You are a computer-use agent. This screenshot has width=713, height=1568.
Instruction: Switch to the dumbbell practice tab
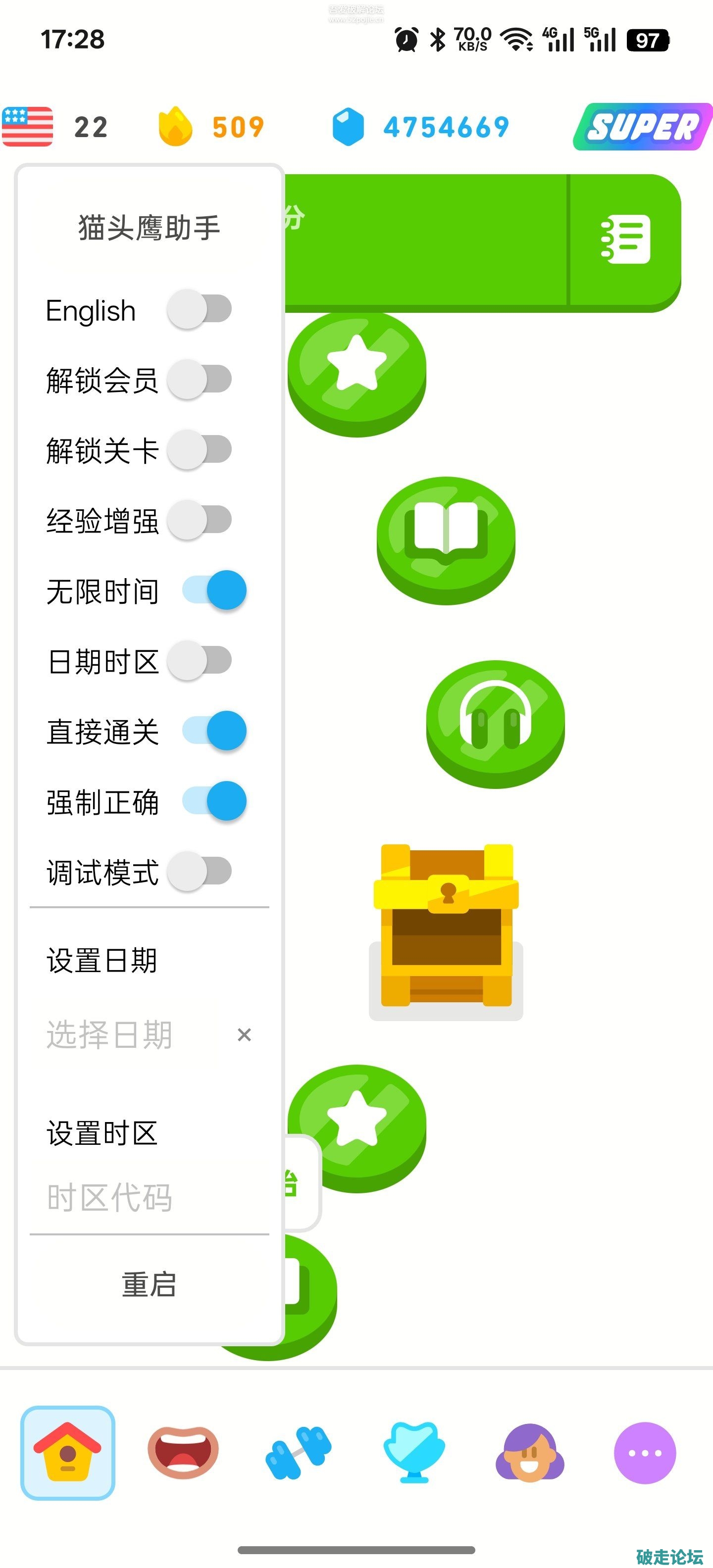point(299,1452)
